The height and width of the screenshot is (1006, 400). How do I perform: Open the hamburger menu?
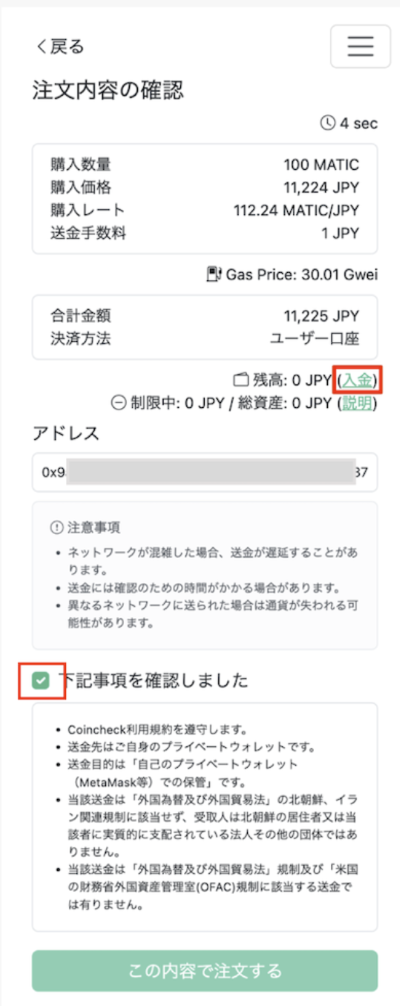click(x=360, y=46)
